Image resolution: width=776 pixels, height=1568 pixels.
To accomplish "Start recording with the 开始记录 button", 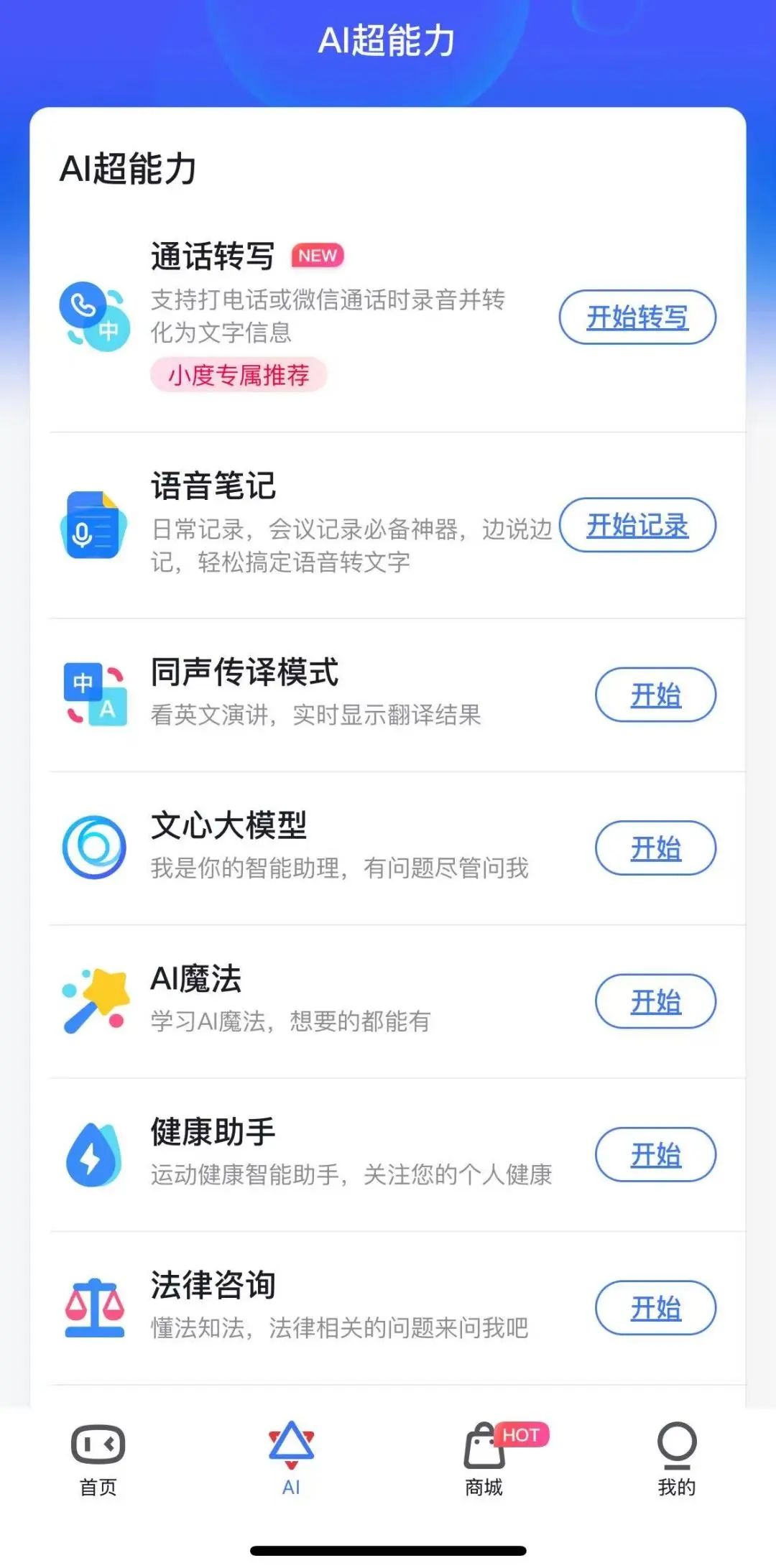I will click(637, 525).
